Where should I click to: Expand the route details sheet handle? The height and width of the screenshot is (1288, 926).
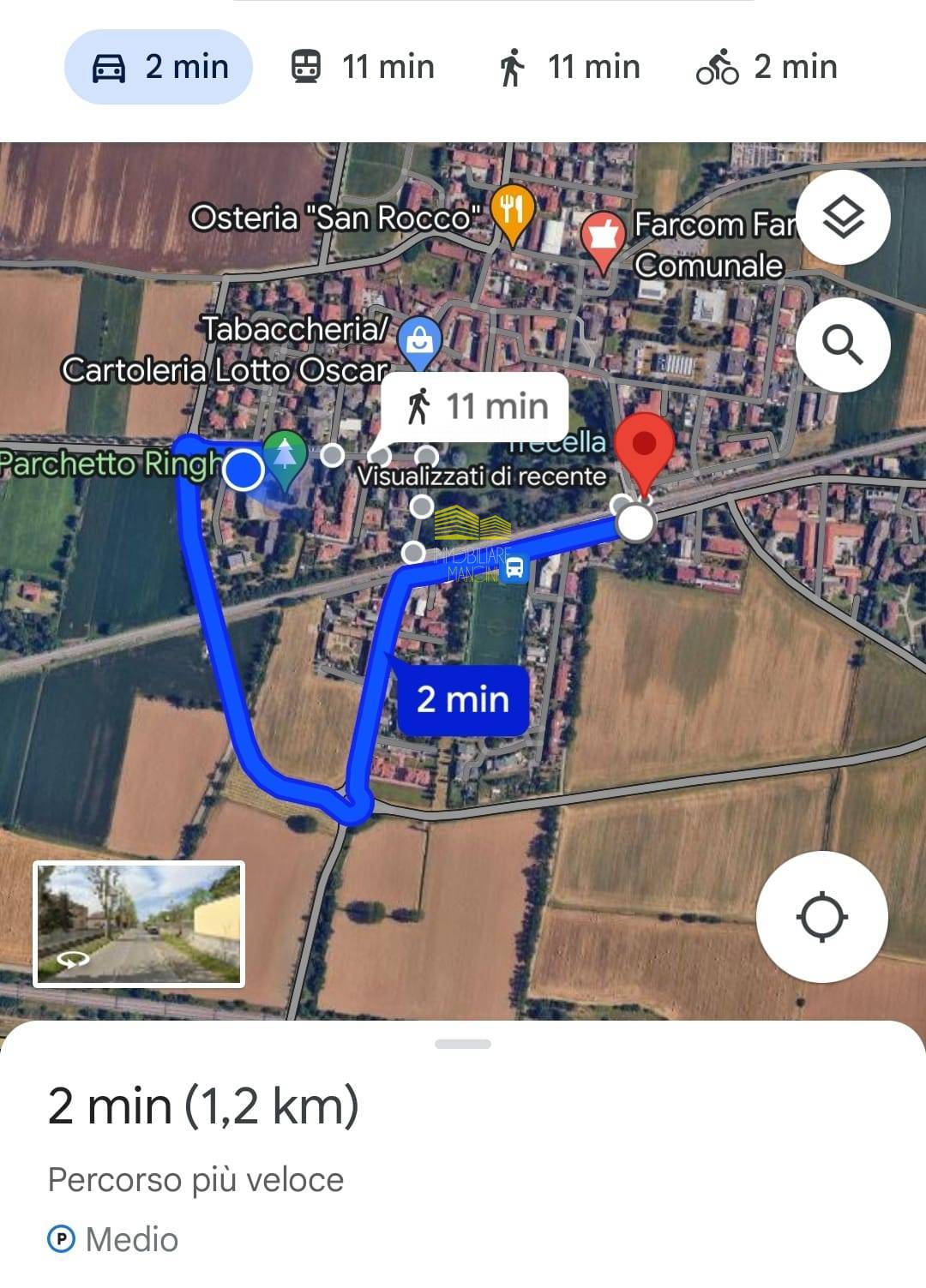(463, 1044)
